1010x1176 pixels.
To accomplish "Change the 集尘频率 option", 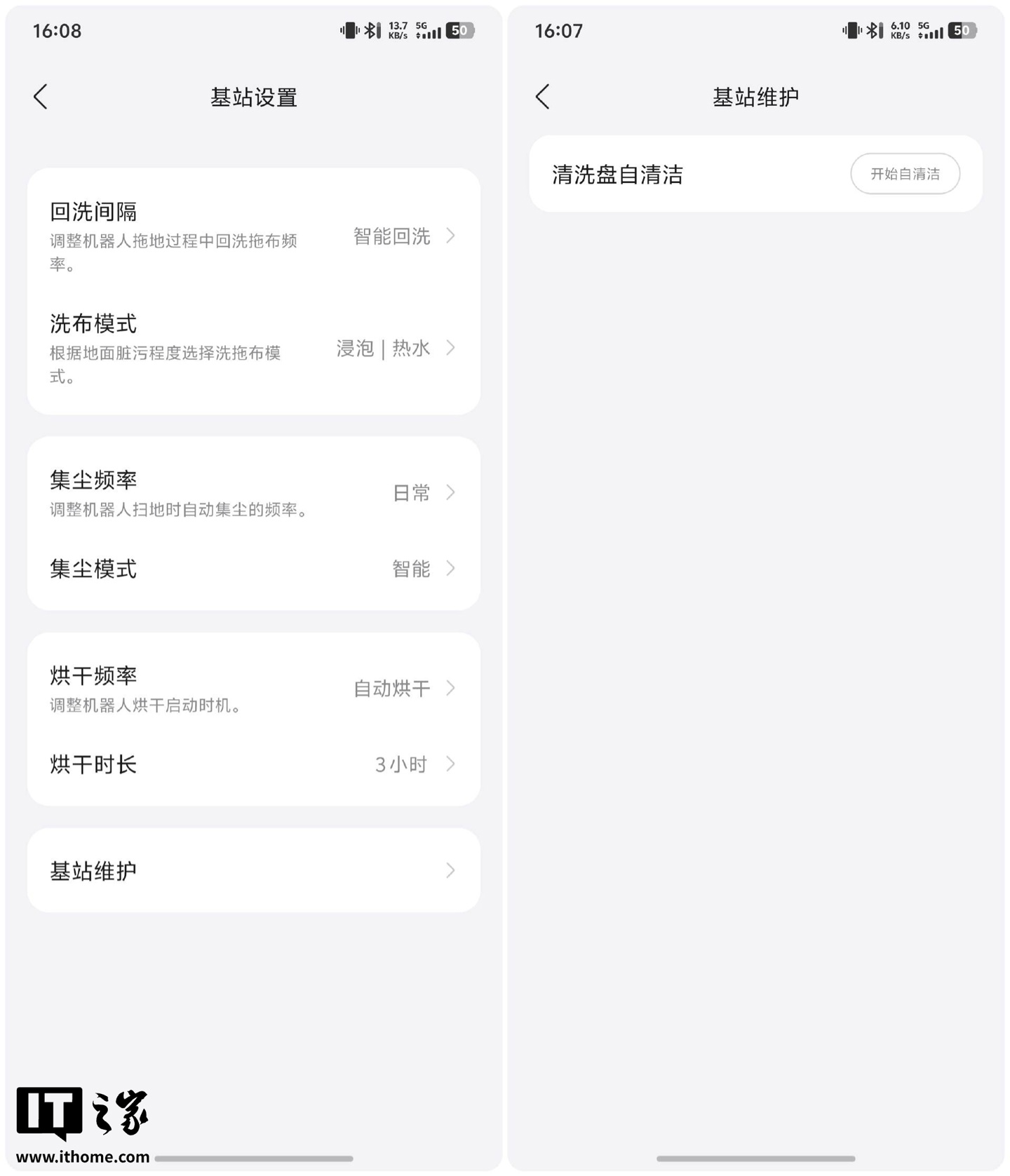I will tap(253, 493).
